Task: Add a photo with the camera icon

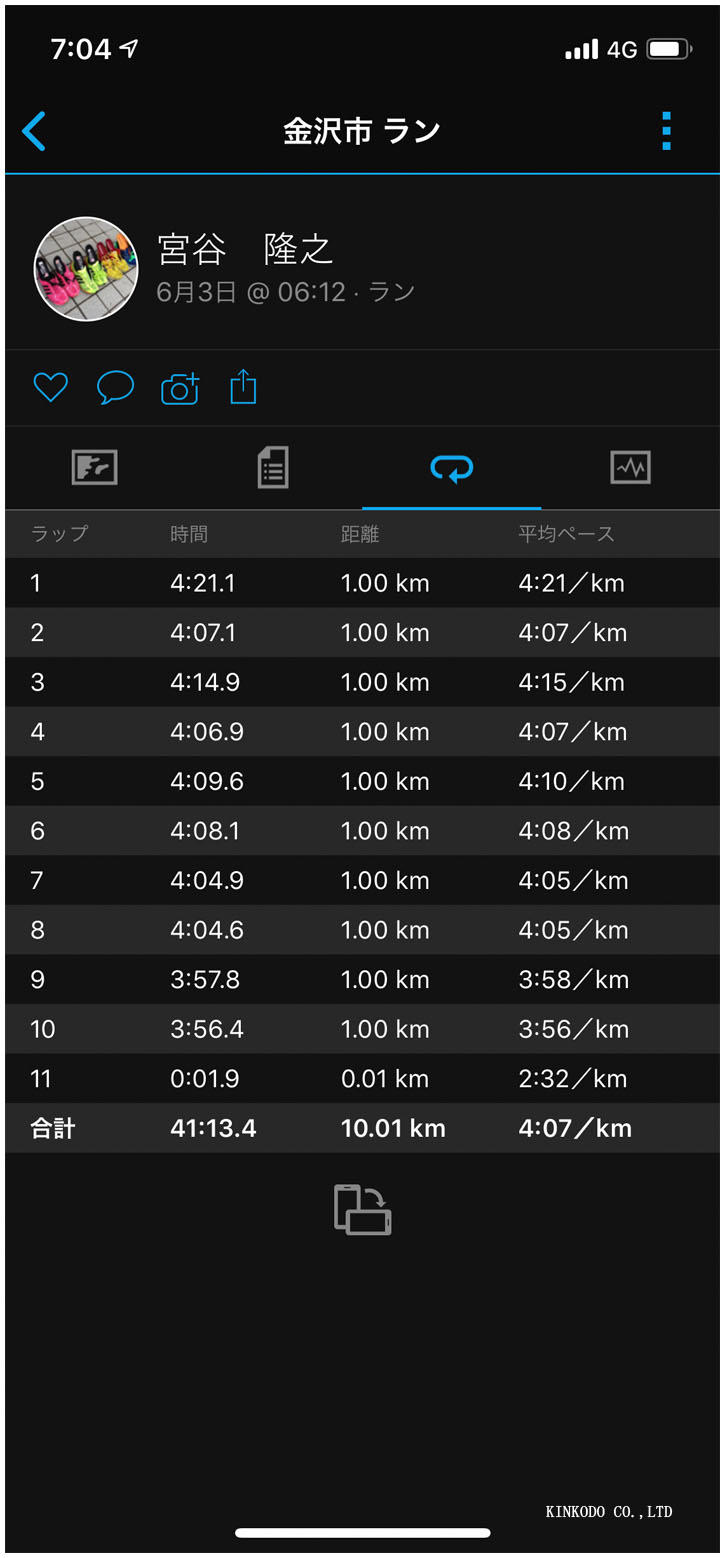Action: click(180, 388)
